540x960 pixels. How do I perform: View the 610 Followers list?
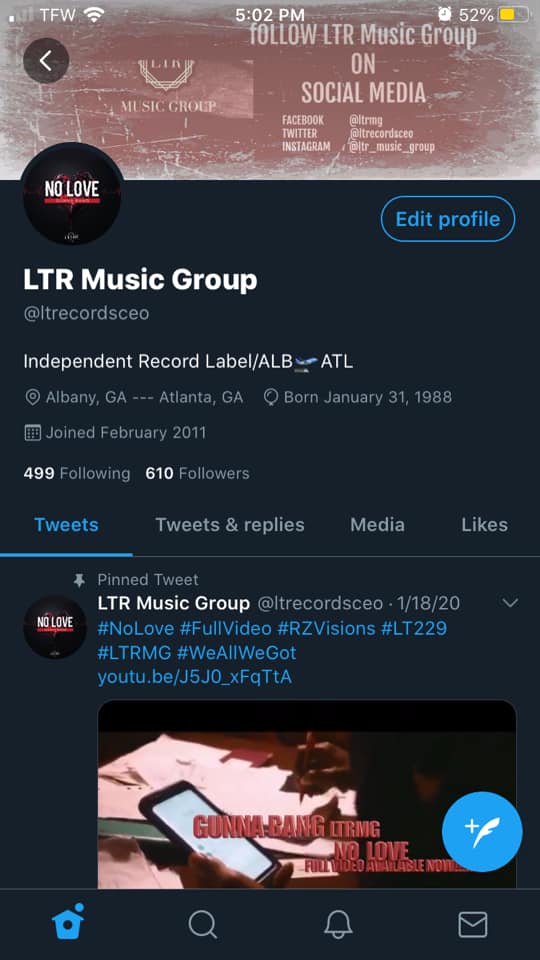click(197, 473)
